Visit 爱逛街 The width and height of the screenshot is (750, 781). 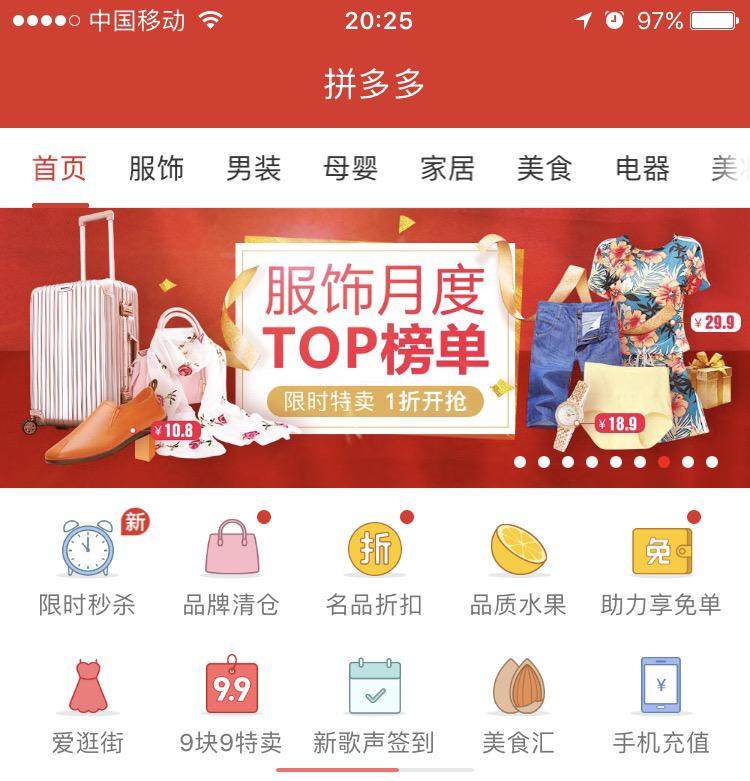coord(87,705)
